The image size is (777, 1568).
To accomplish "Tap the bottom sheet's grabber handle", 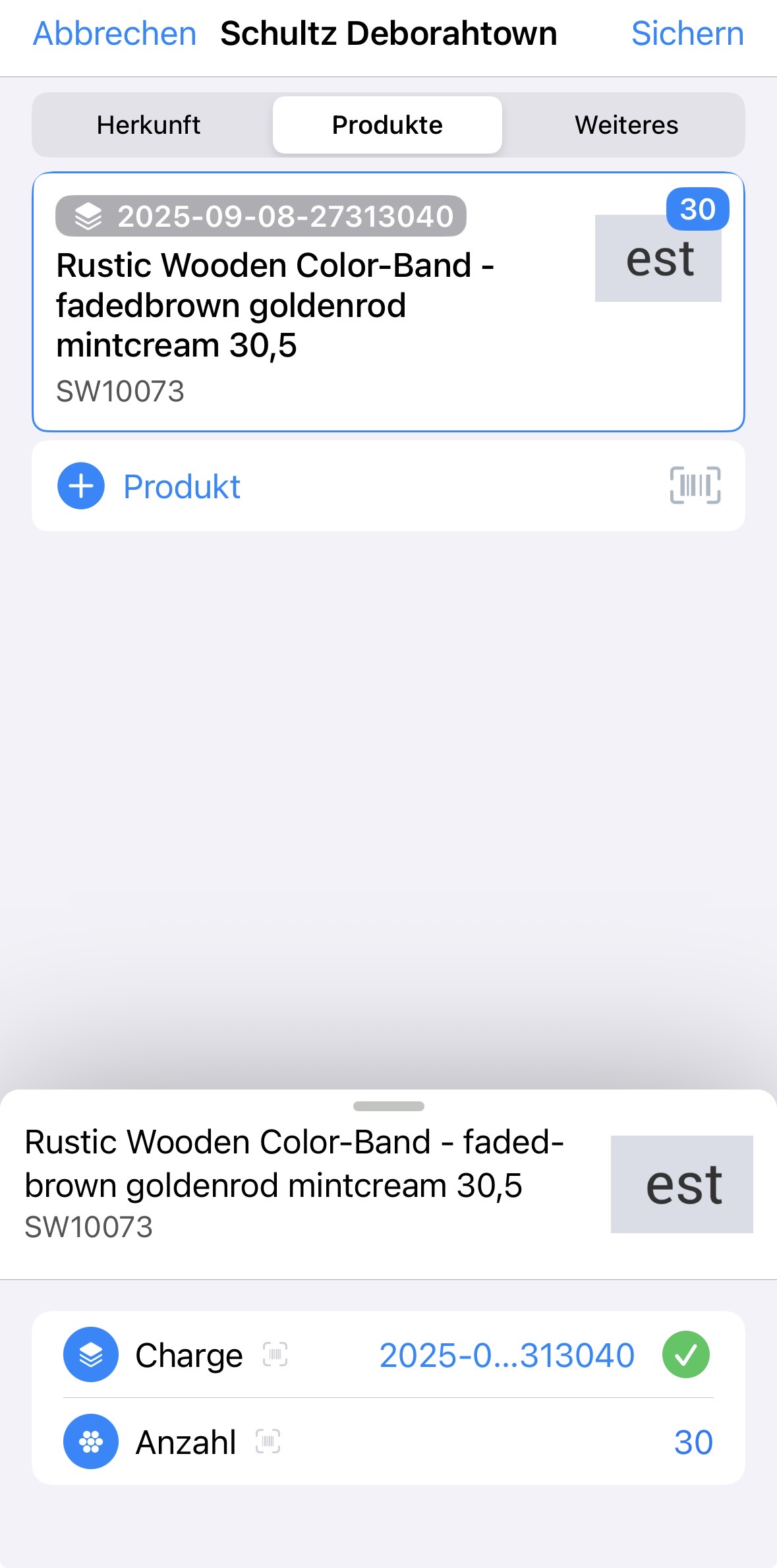I will pyautogui.click(x=388, y=1107).
